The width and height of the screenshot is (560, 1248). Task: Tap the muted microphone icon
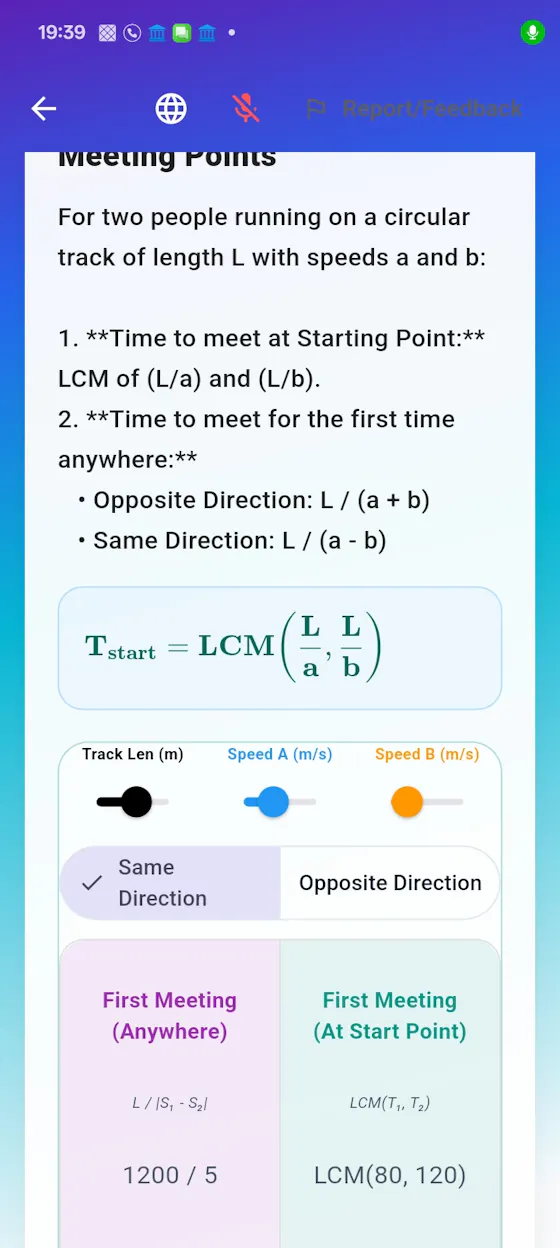246,109
